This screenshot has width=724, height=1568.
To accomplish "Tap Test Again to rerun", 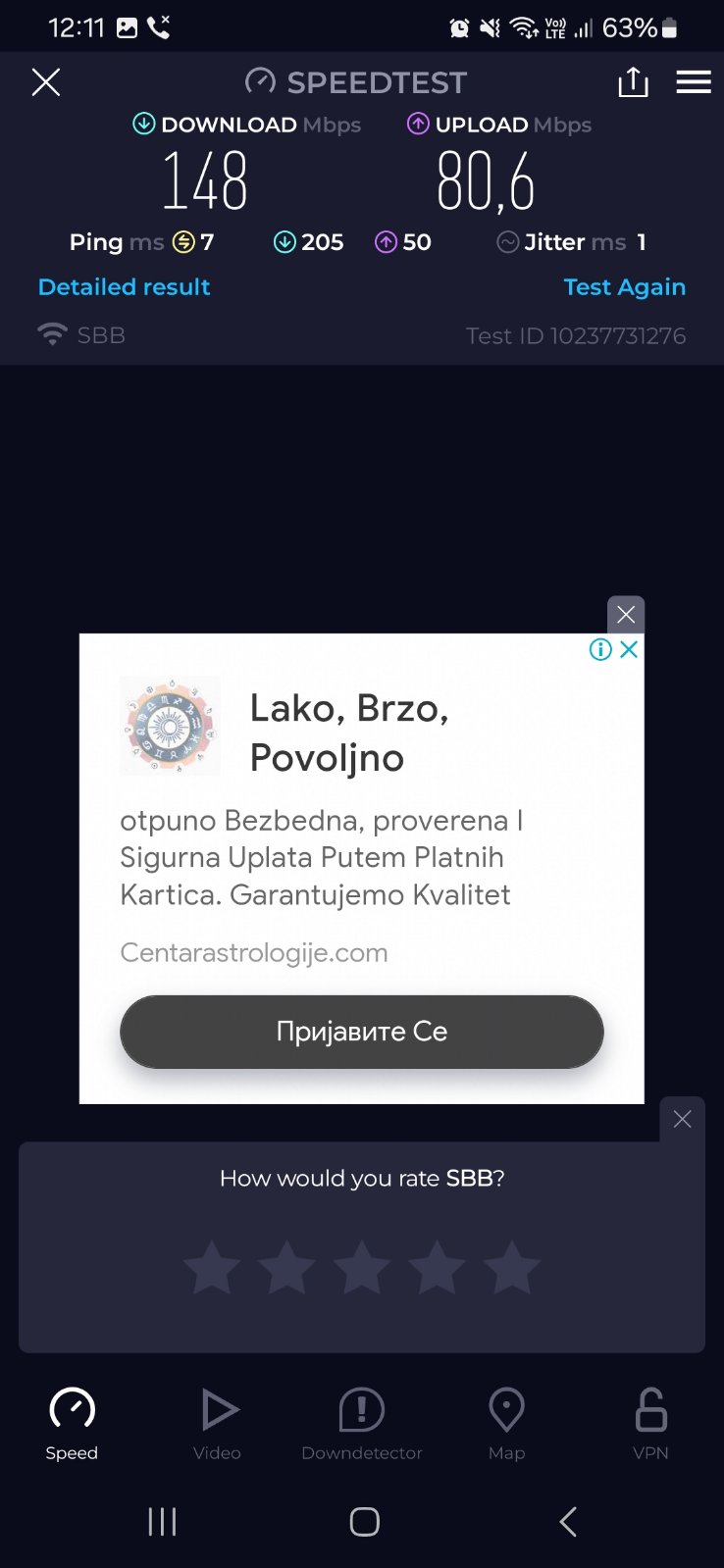I will click(624, 287).
